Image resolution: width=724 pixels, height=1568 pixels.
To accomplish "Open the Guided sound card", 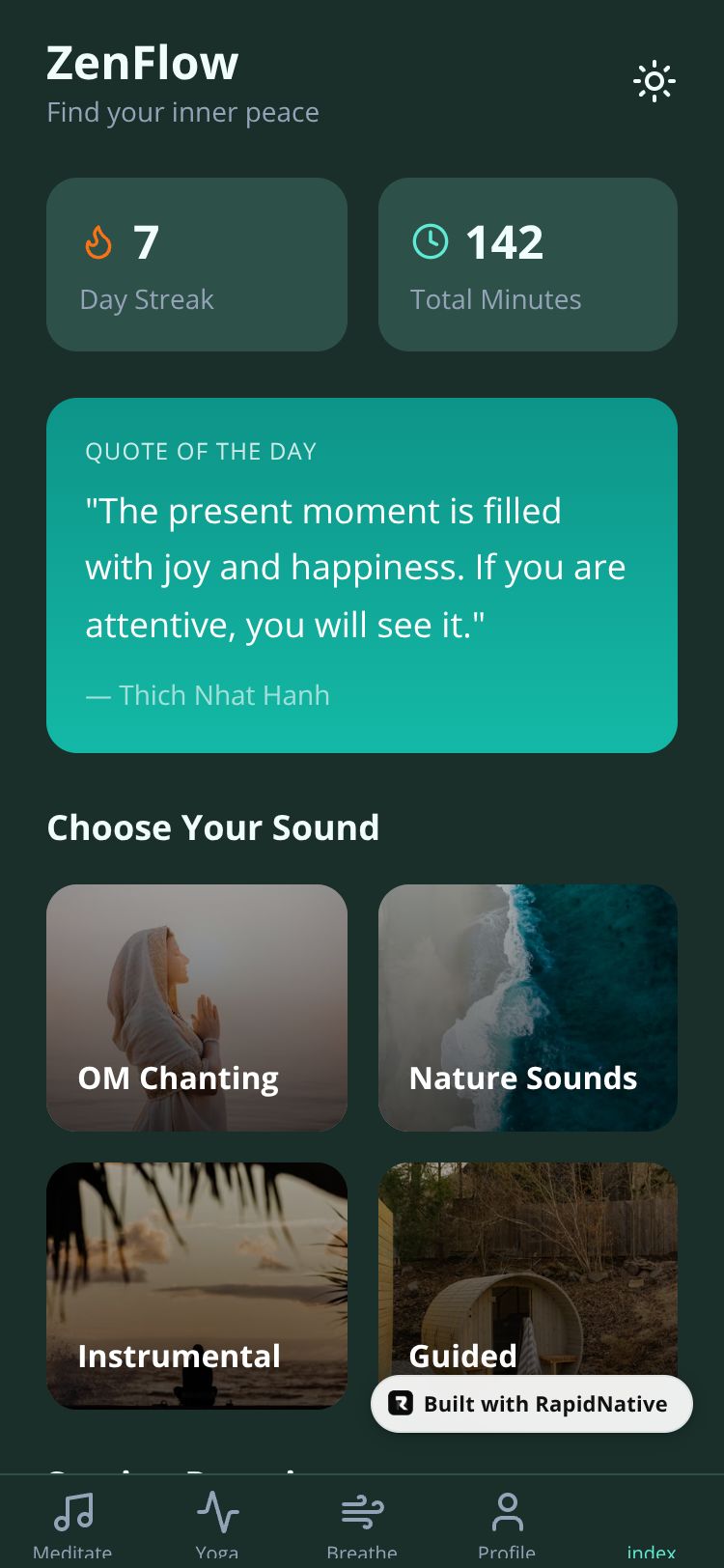I will point(528,1265).
